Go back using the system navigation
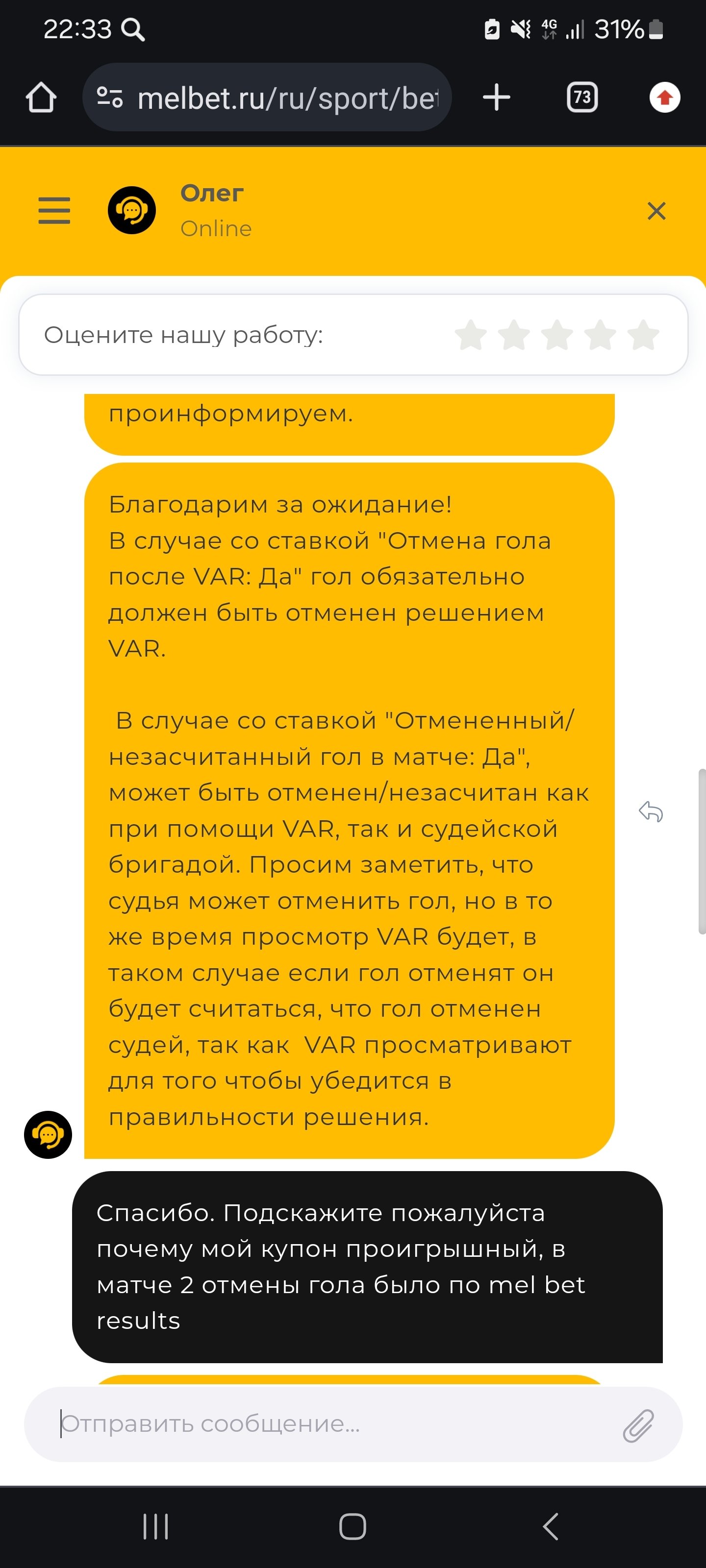The height and width of the screenshot is (1568, 706). point(550,1526)
